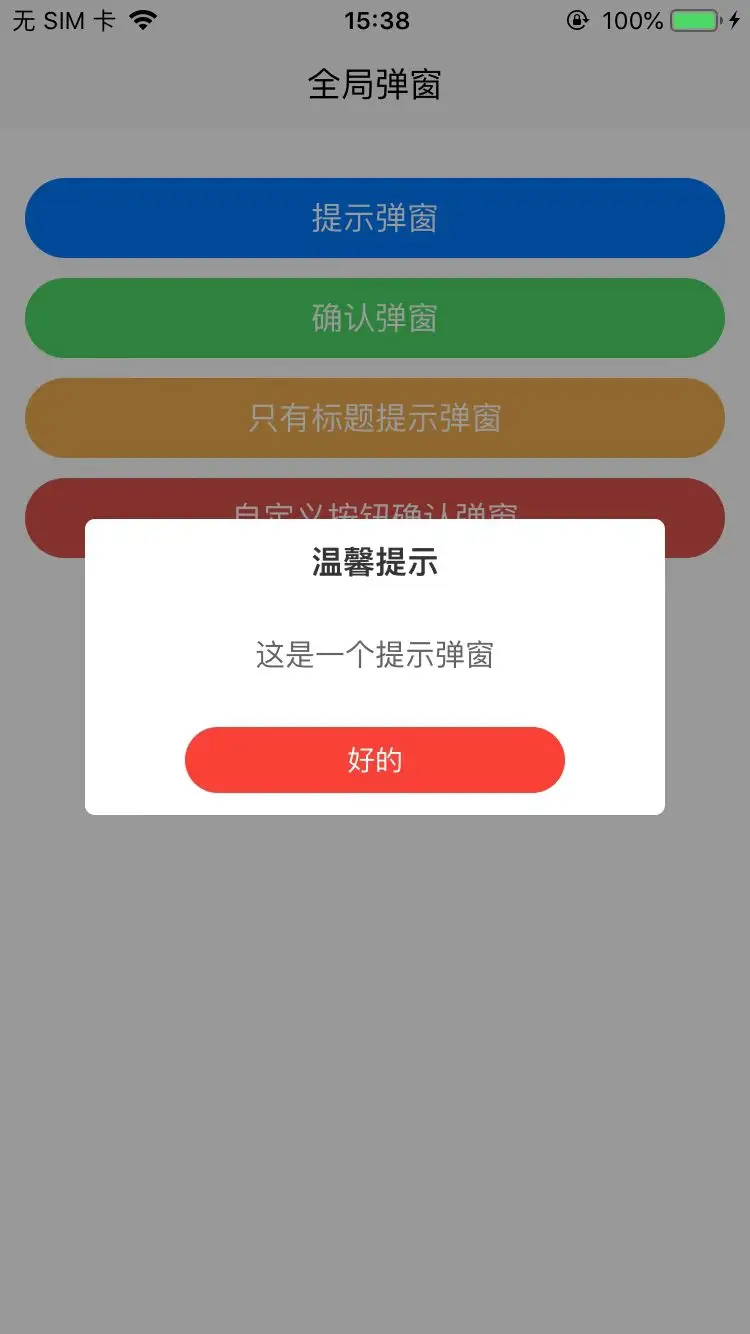Open the green 确认弹窗 button
Screen dimensions: 750x1334
click(x=375, y=318)
